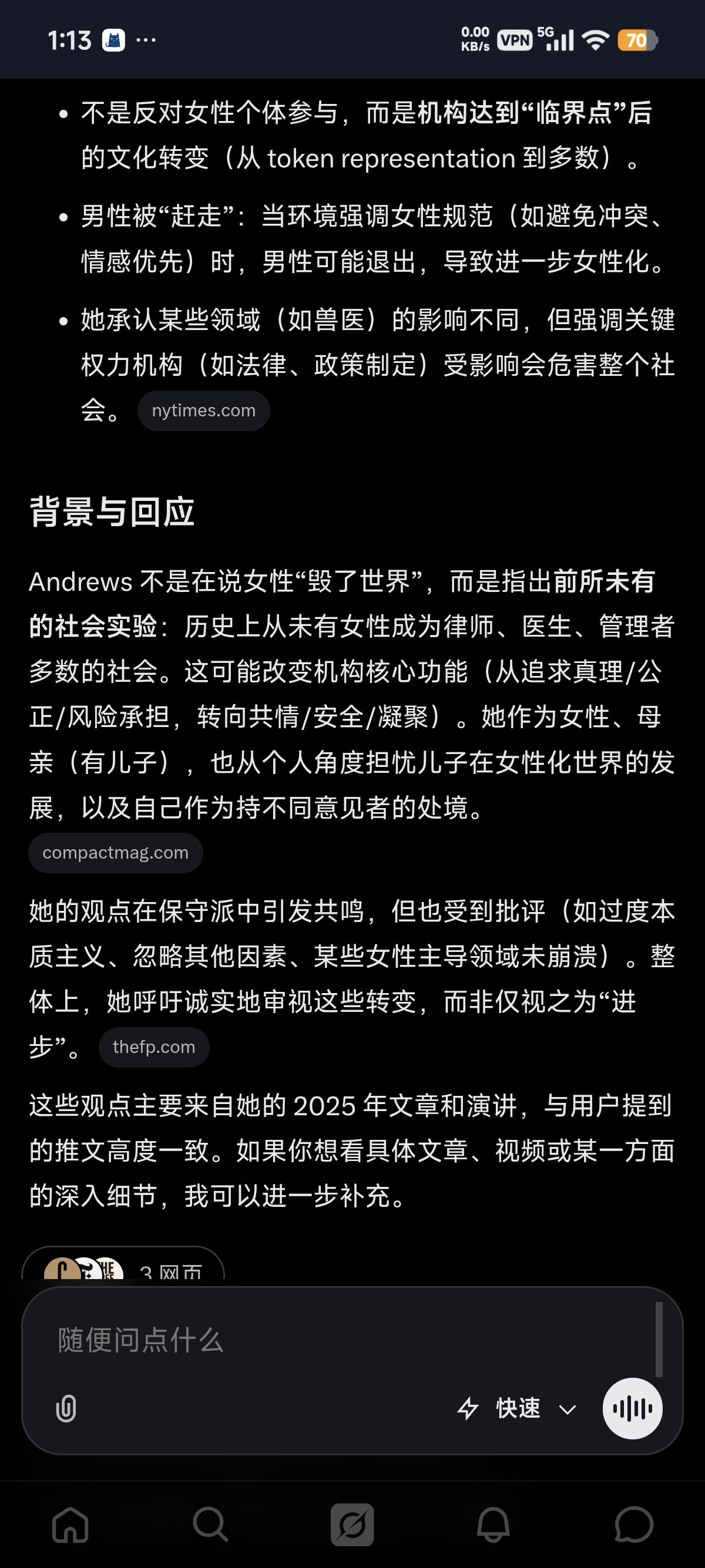
Task: Open the messages chat tab
Action: (x=634, y=1525)
